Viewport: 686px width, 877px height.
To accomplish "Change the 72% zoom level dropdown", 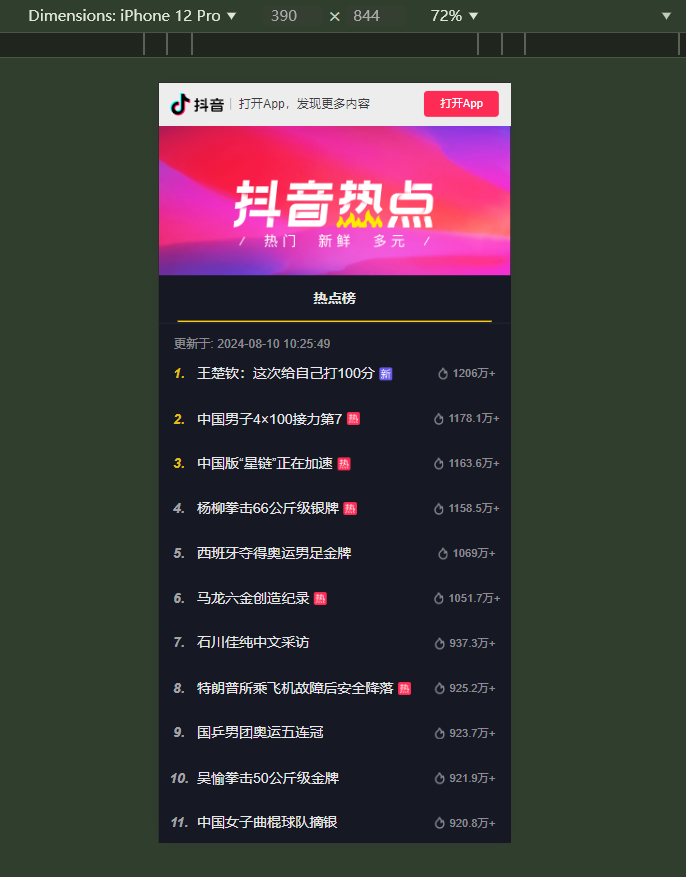I will 454,16.
